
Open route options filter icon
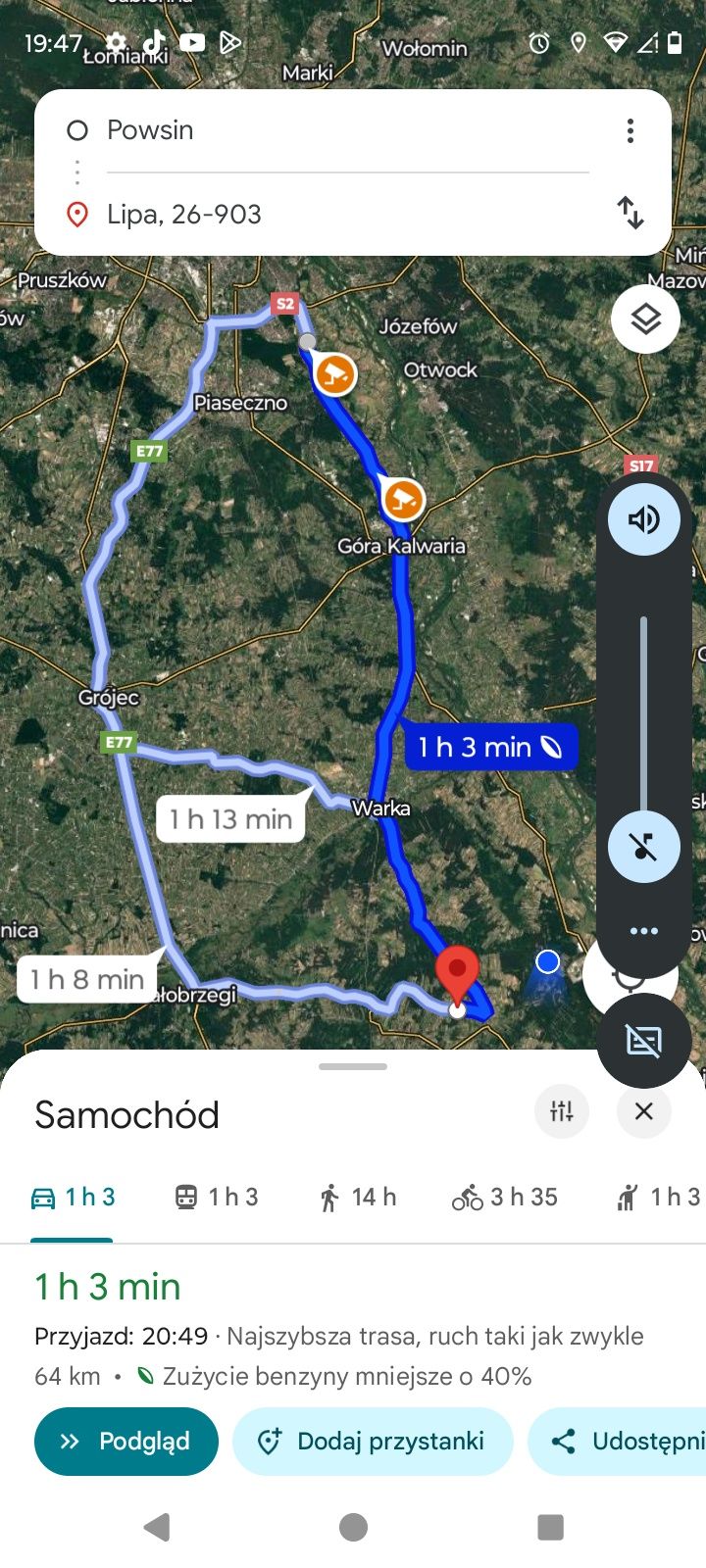tap(562, 1111)
